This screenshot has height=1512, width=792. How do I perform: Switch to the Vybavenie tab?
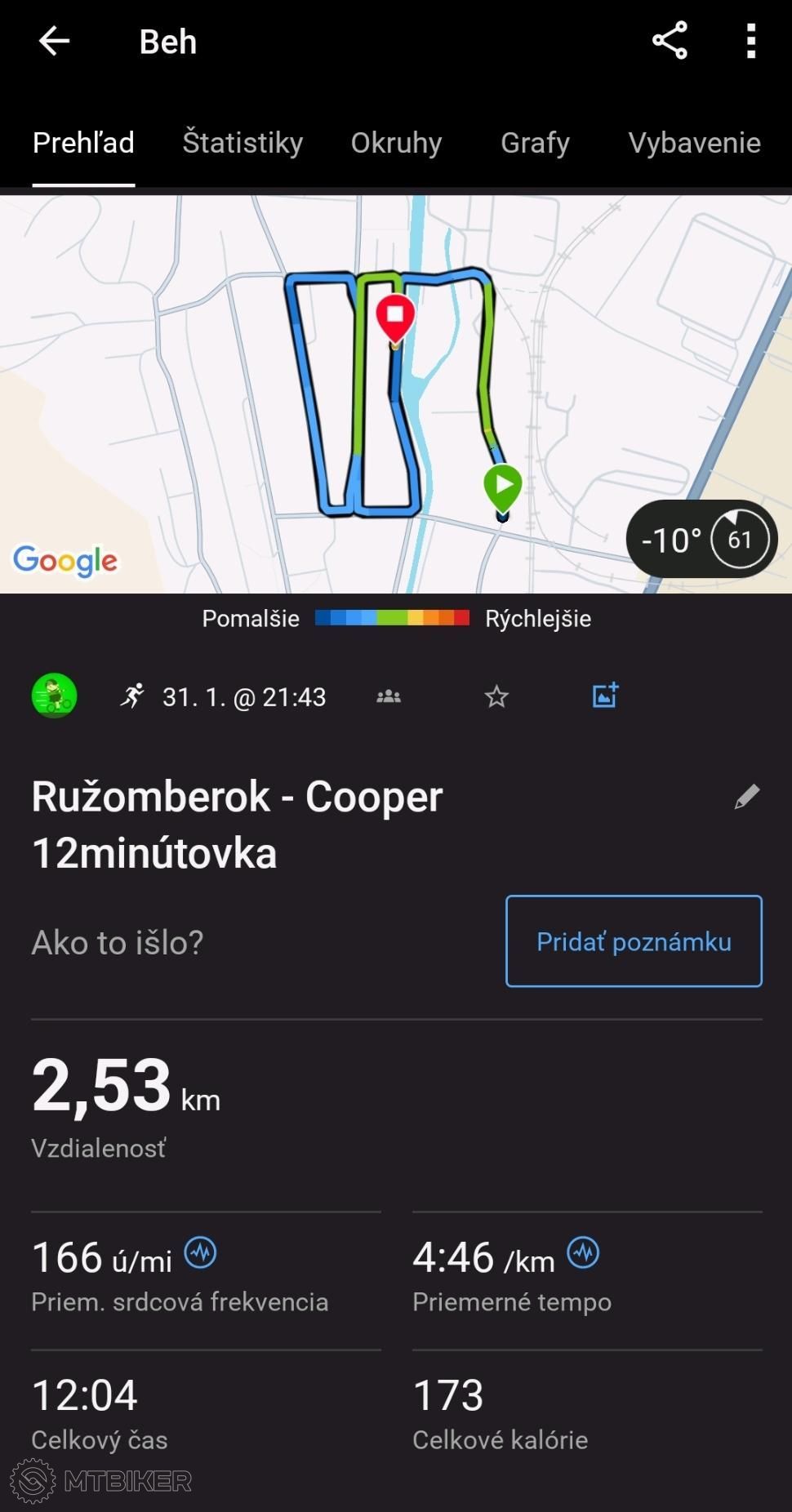(x=694, y=143)
